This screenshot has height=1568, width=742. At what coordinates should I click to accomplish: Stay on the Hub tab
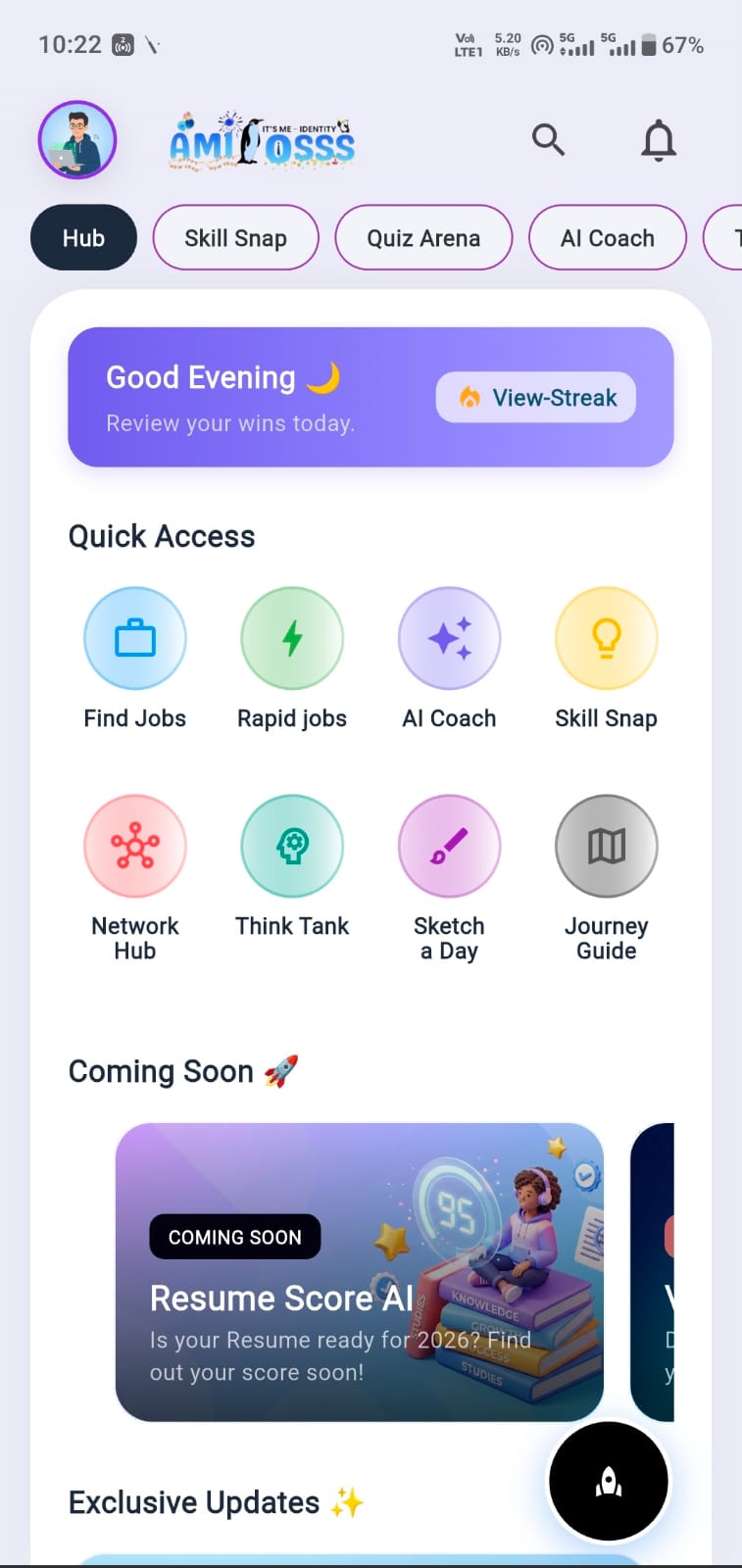tap(83, 237)
